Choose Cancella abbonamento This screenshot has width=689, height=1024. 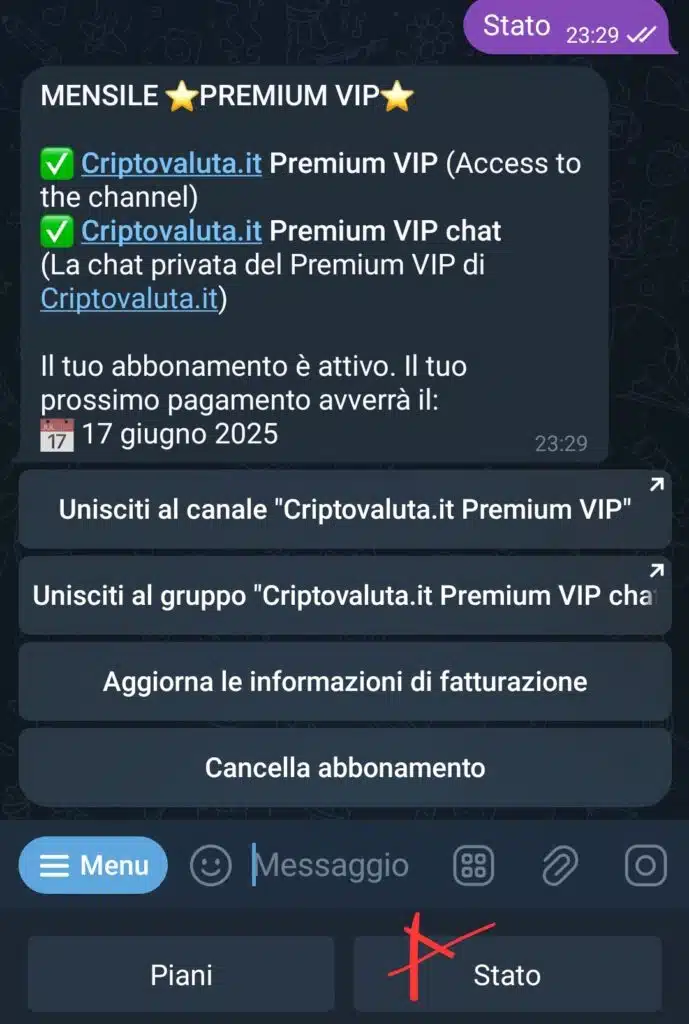click(x=345, y=768)
